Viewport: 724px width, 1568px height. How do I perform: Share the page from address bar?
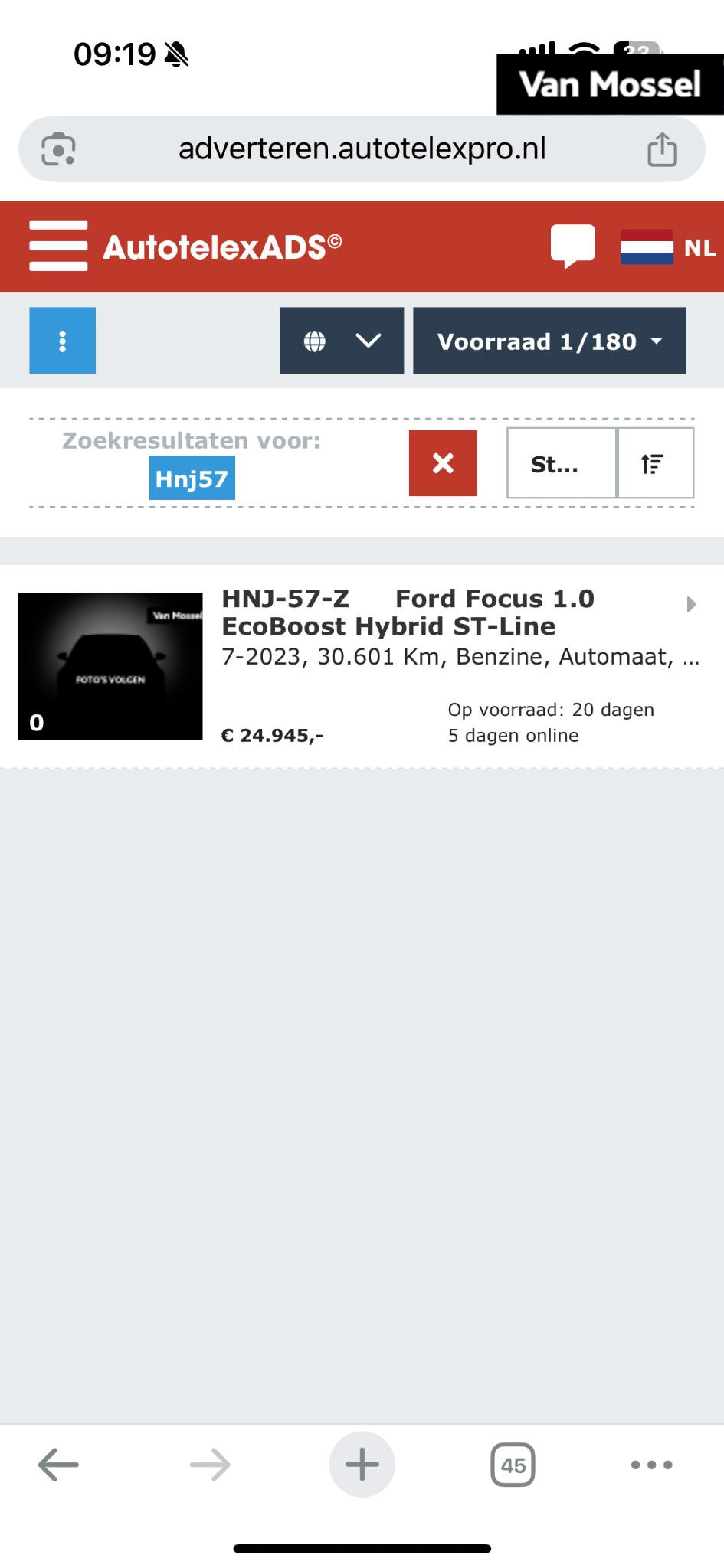(x=662, y=149)
